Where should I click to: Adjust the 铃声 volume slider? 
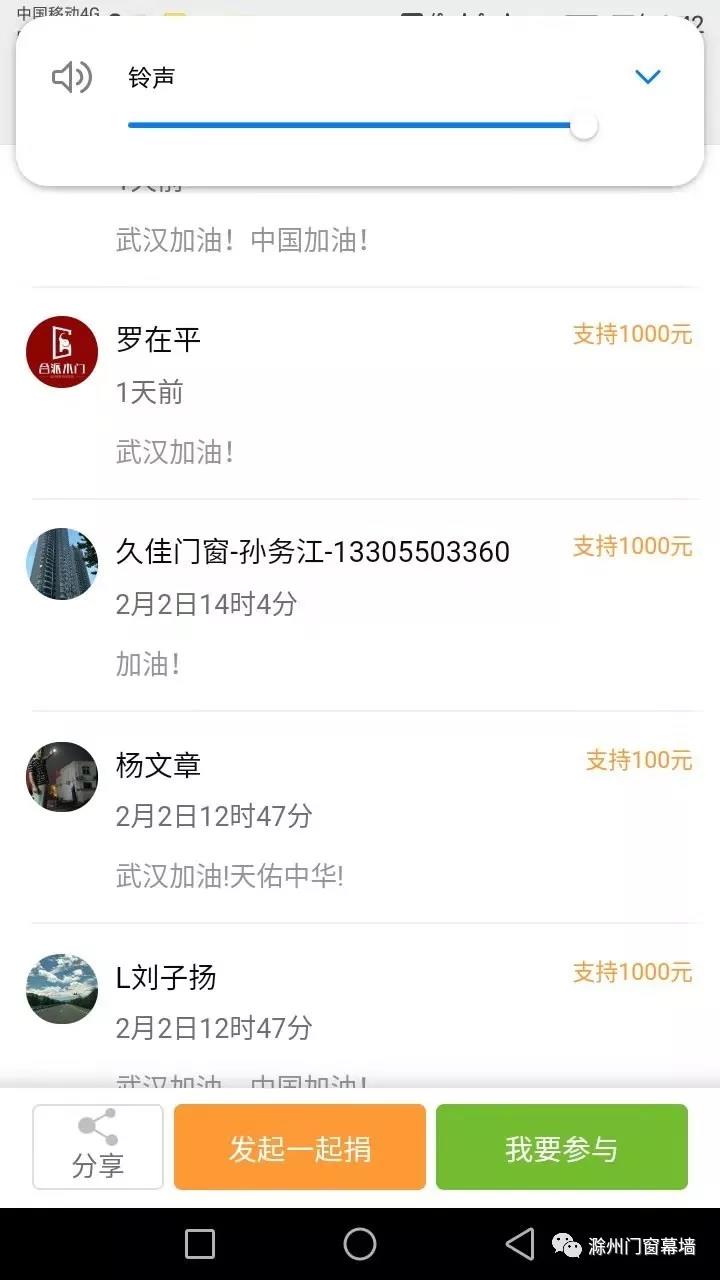(x=584, y=126)
